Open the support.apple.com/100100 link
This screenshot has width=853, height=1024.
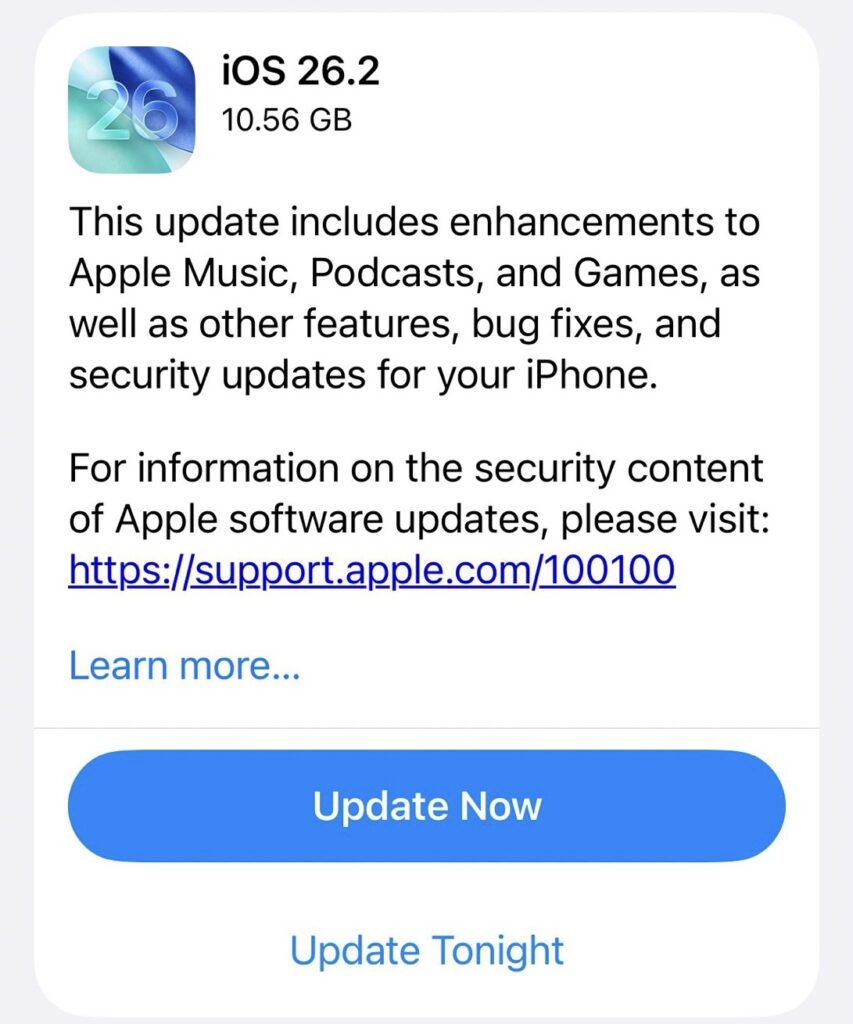372,571
